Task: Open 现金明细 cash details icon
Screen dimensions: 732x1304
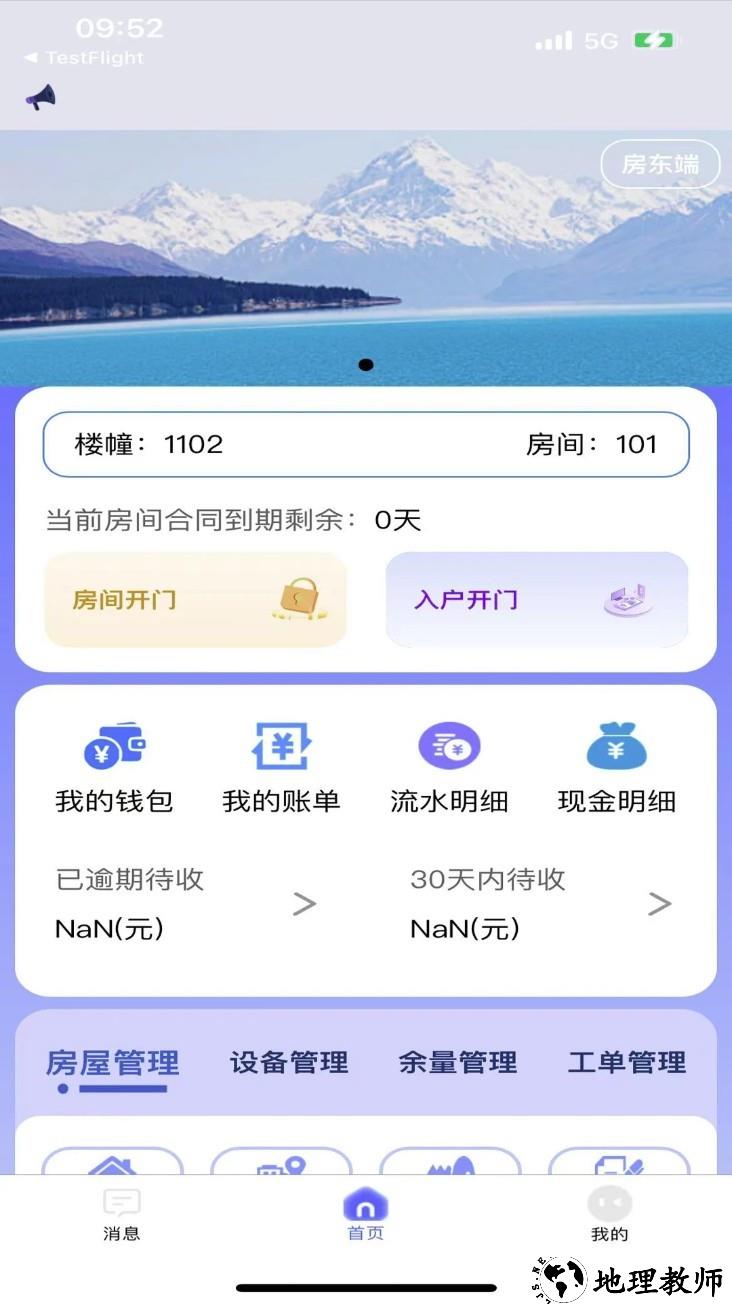Action: tap(616, 745)
